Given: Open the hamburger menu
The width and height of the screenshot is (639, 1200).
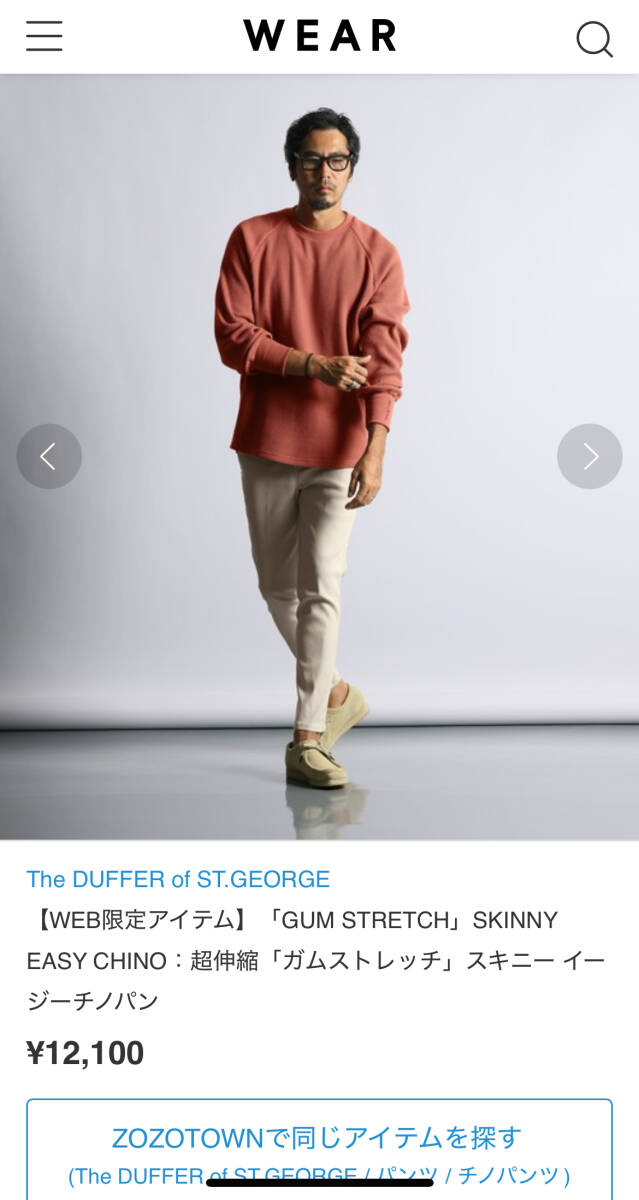Looking at the screenshot, I should point(44,37).
